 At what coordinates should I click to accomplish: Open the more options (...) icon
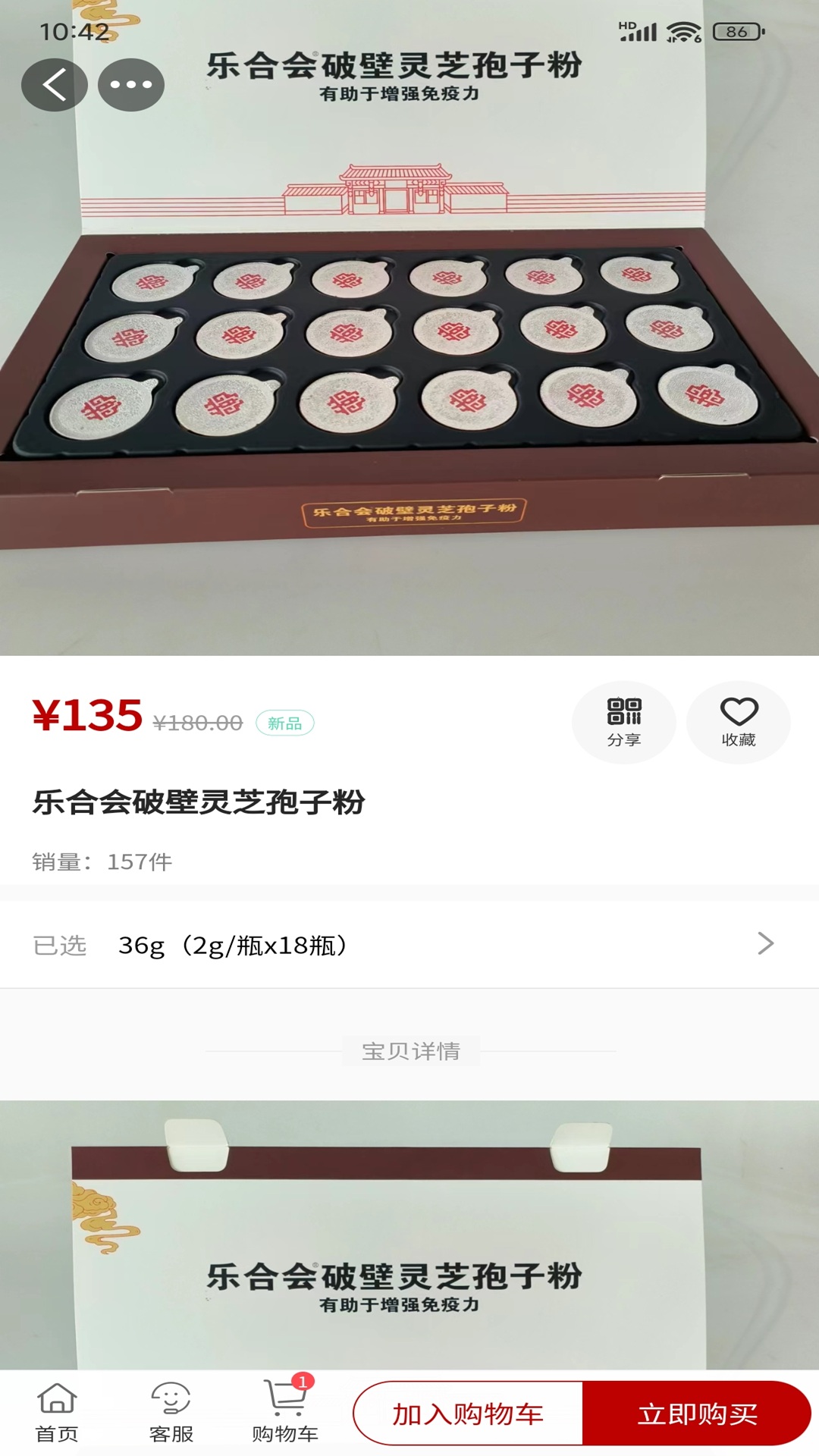pyautogui.click(x=130, y=84)
